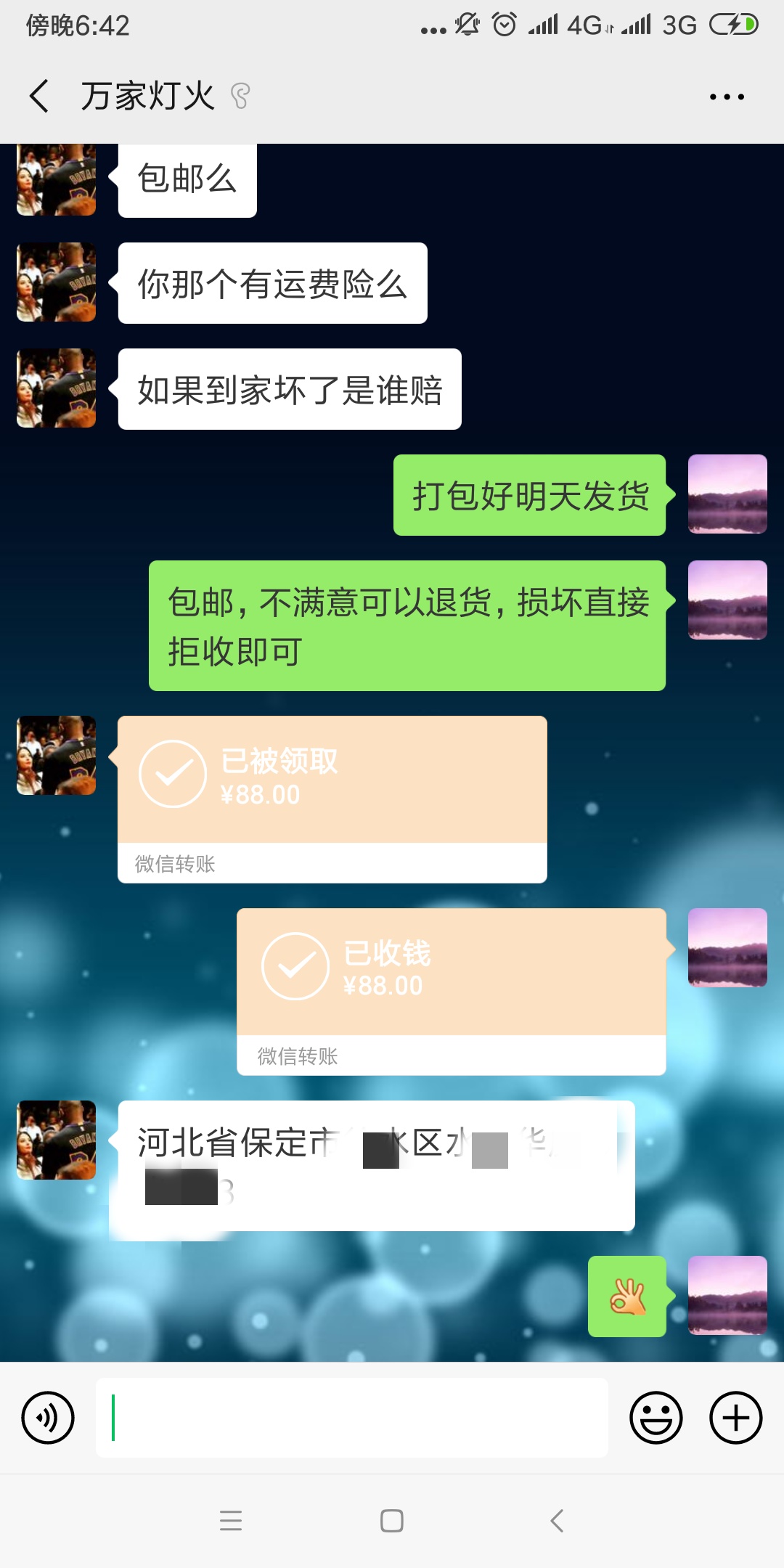Viewport: 784px width, 1568px height.
Task: Focus the message text field
Action: coord(352,1418)
